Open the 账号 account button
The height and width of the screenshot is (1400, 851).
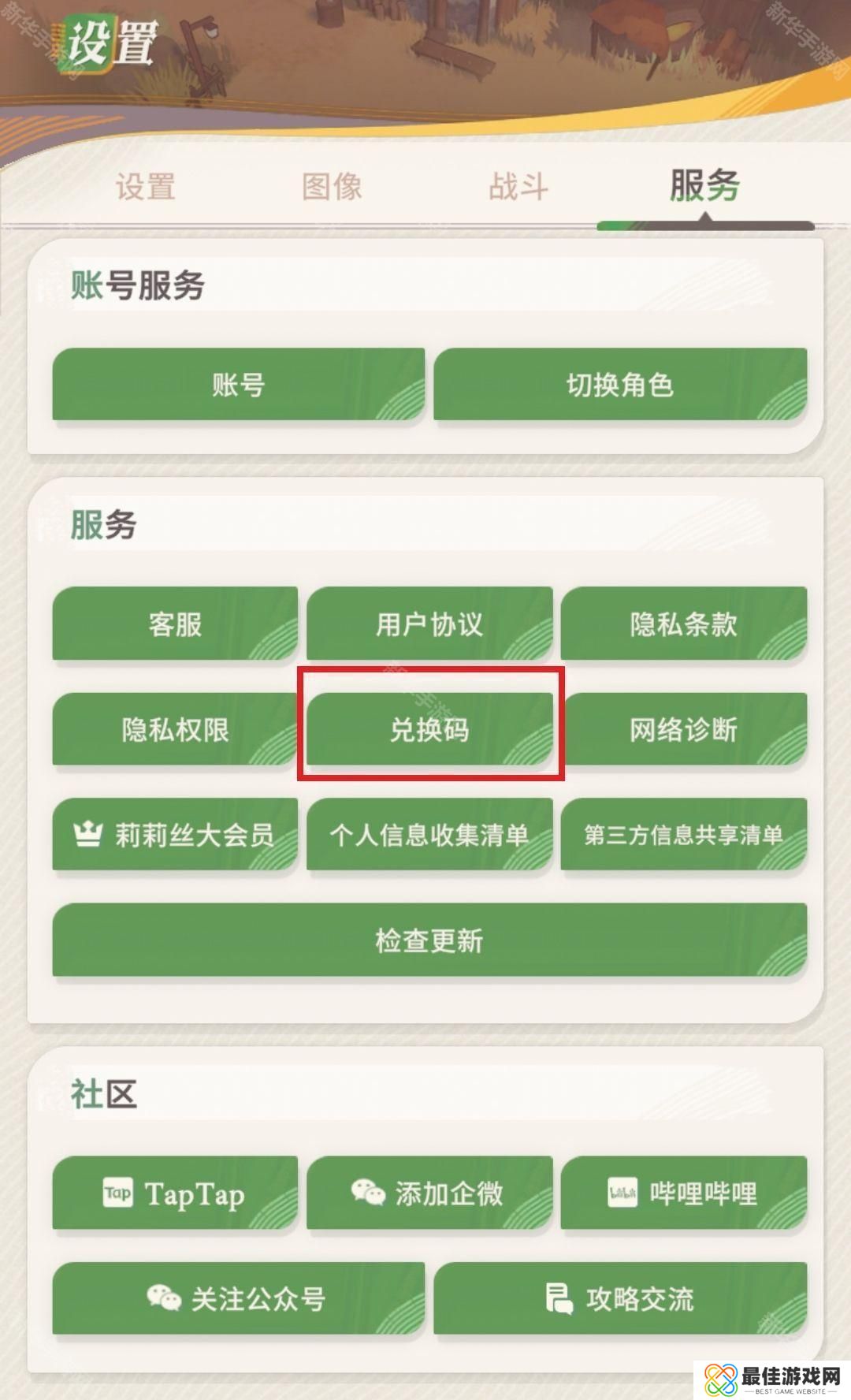click(x=238, y=385)
